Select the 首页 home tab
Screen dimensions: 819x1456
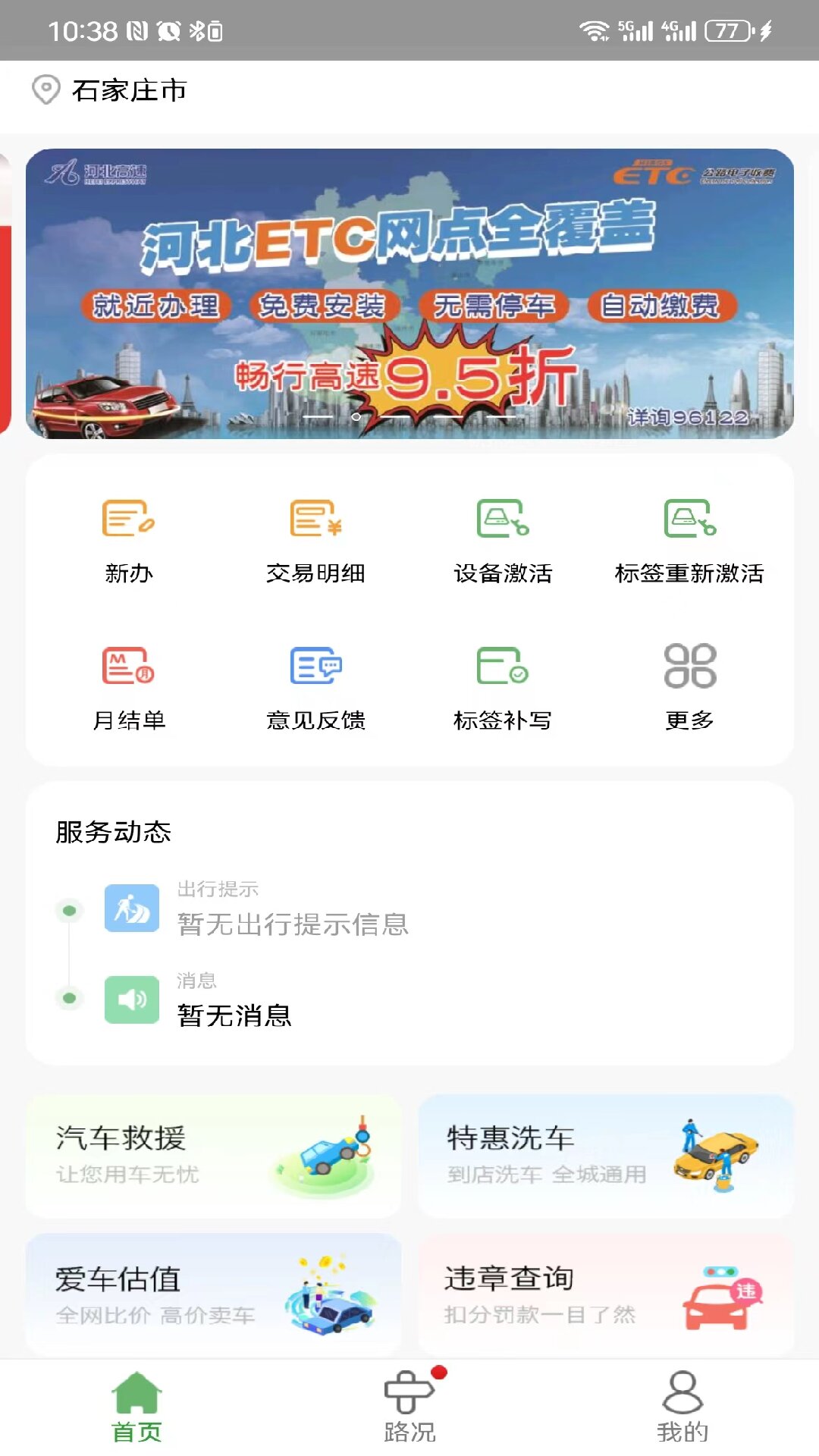pos(136,1410)
